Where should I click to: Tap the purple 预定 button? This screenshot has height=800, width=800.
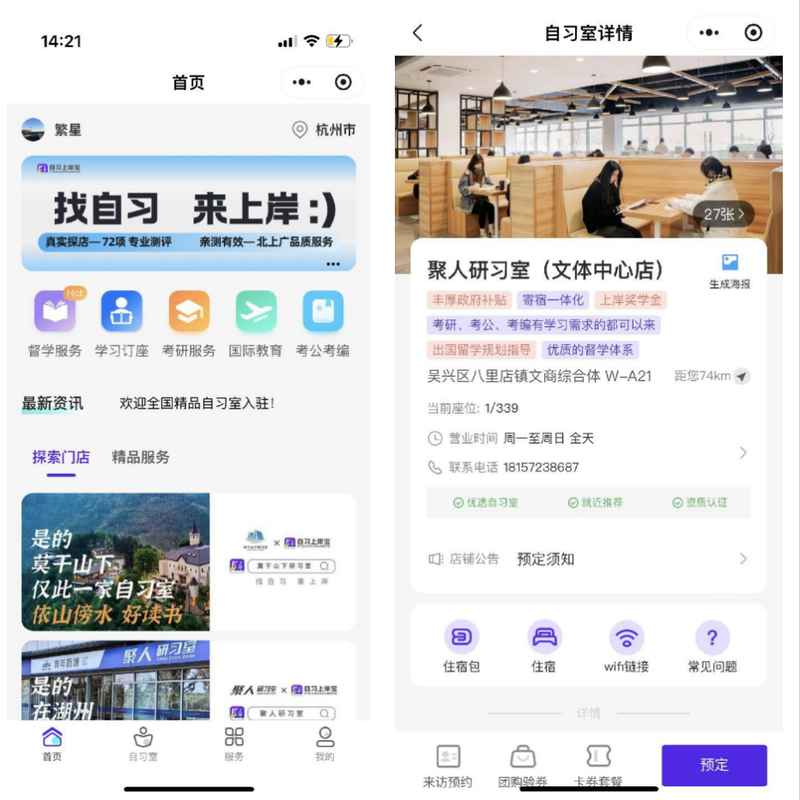click(x=713, y=765)
